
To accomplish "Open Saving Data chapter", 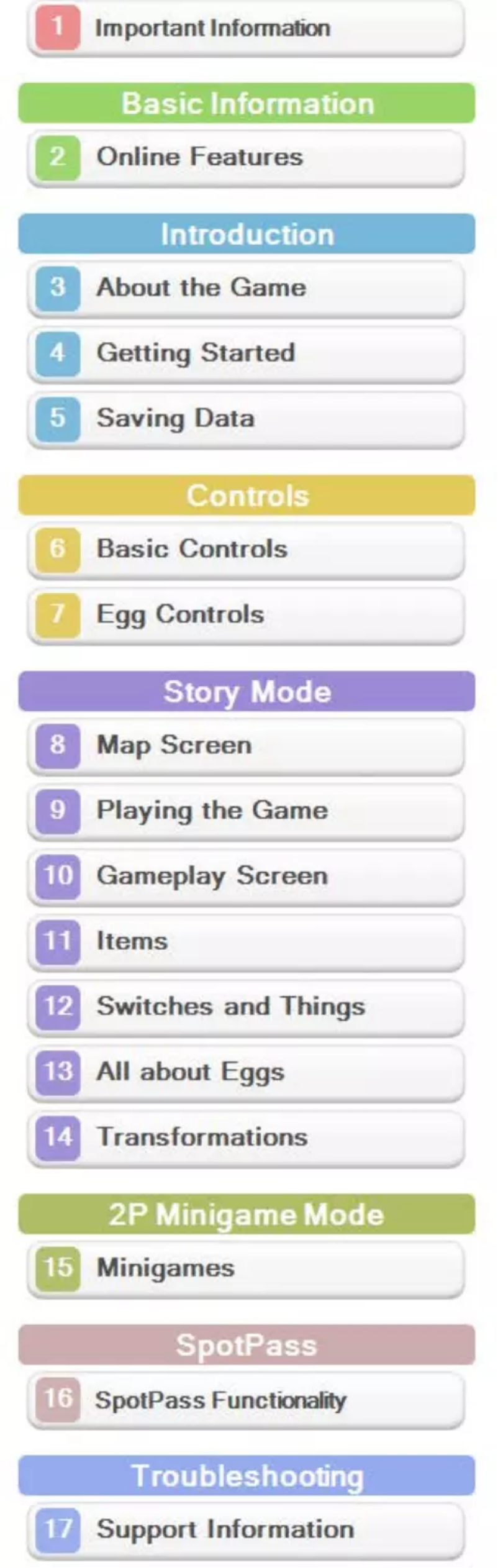I will [x=246, y=418].
